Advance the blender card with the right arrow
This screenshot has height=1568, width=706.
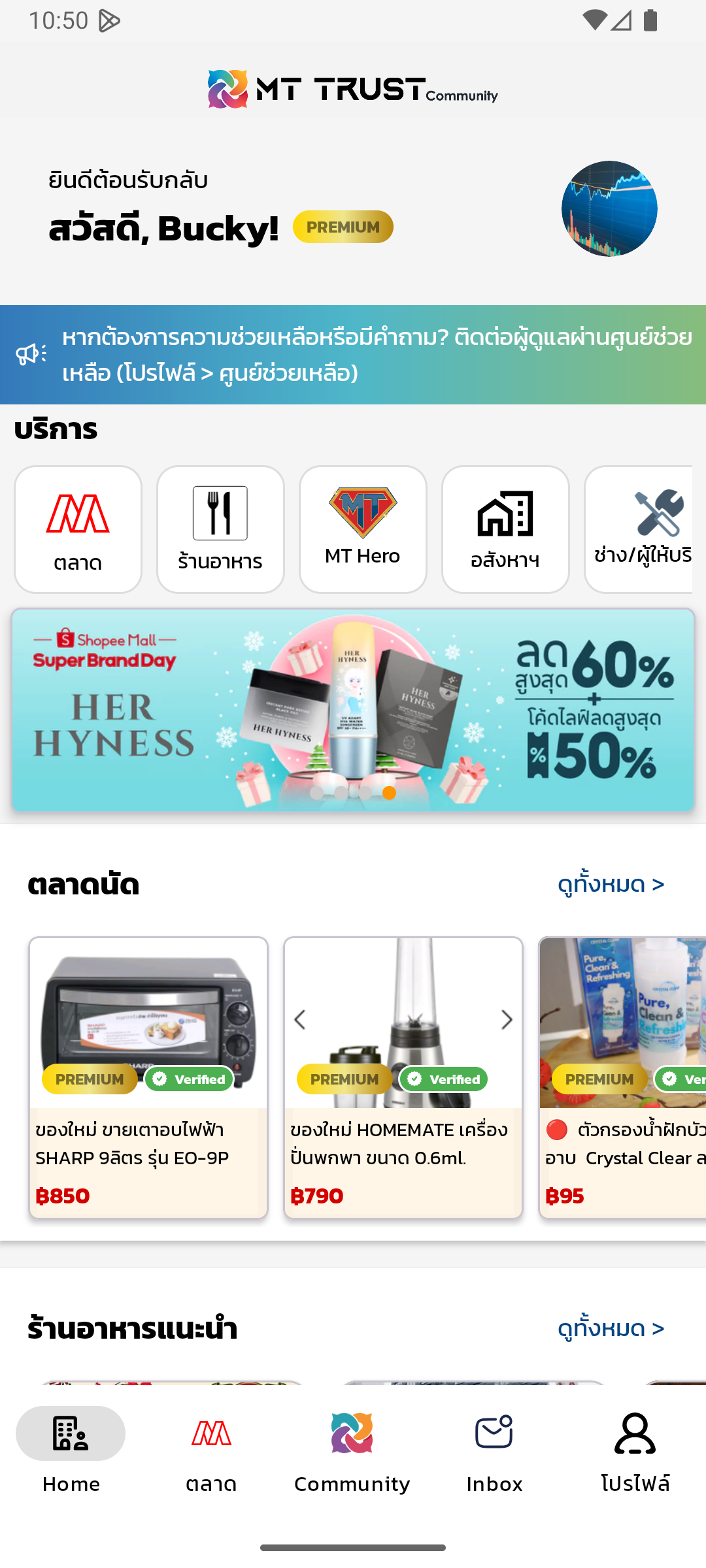point(507,1019)
